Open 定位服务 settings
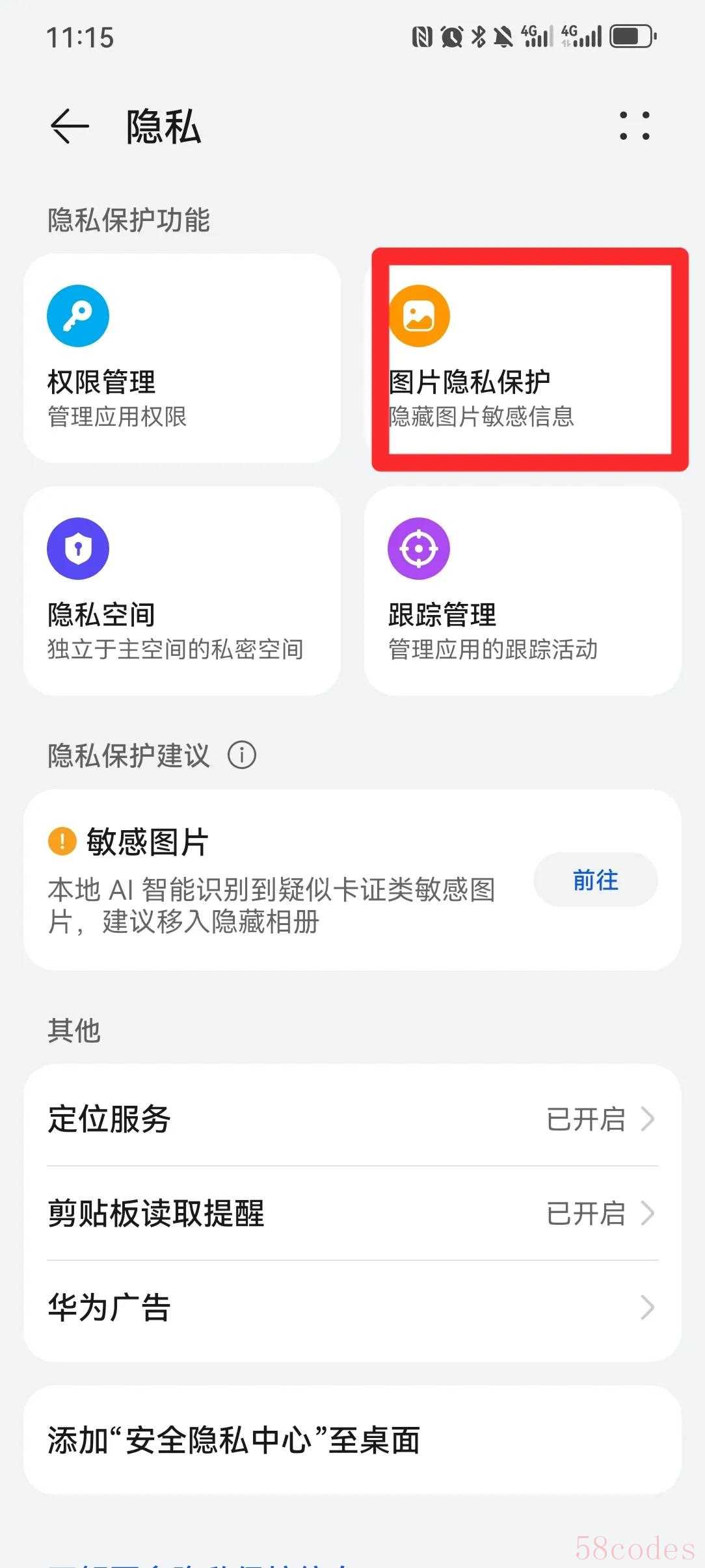The height and width of the screenshot is (1568, 705). [x=352, y=1119]
